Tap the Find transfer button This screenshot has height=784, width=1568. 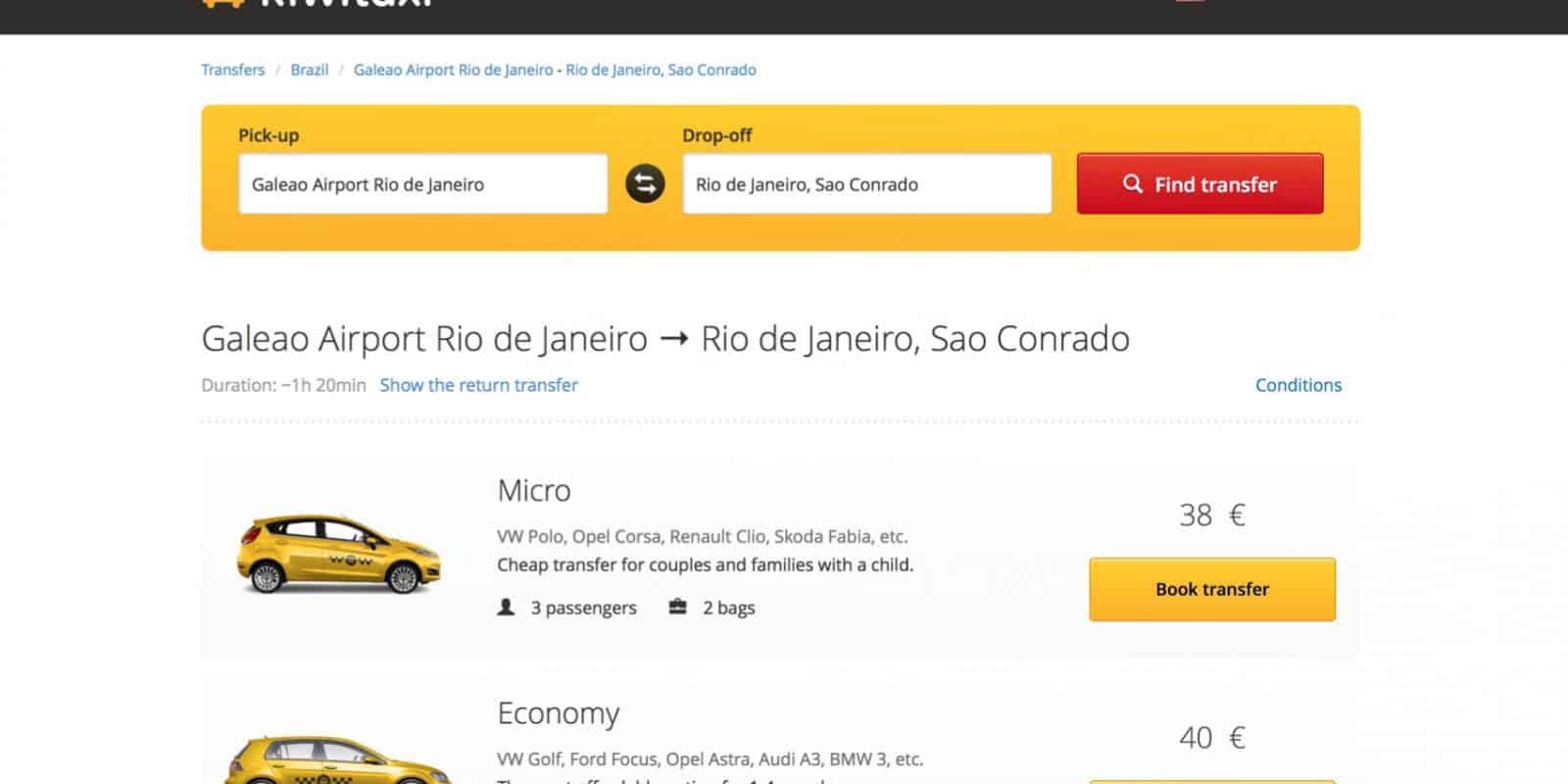pos(1200,184)
